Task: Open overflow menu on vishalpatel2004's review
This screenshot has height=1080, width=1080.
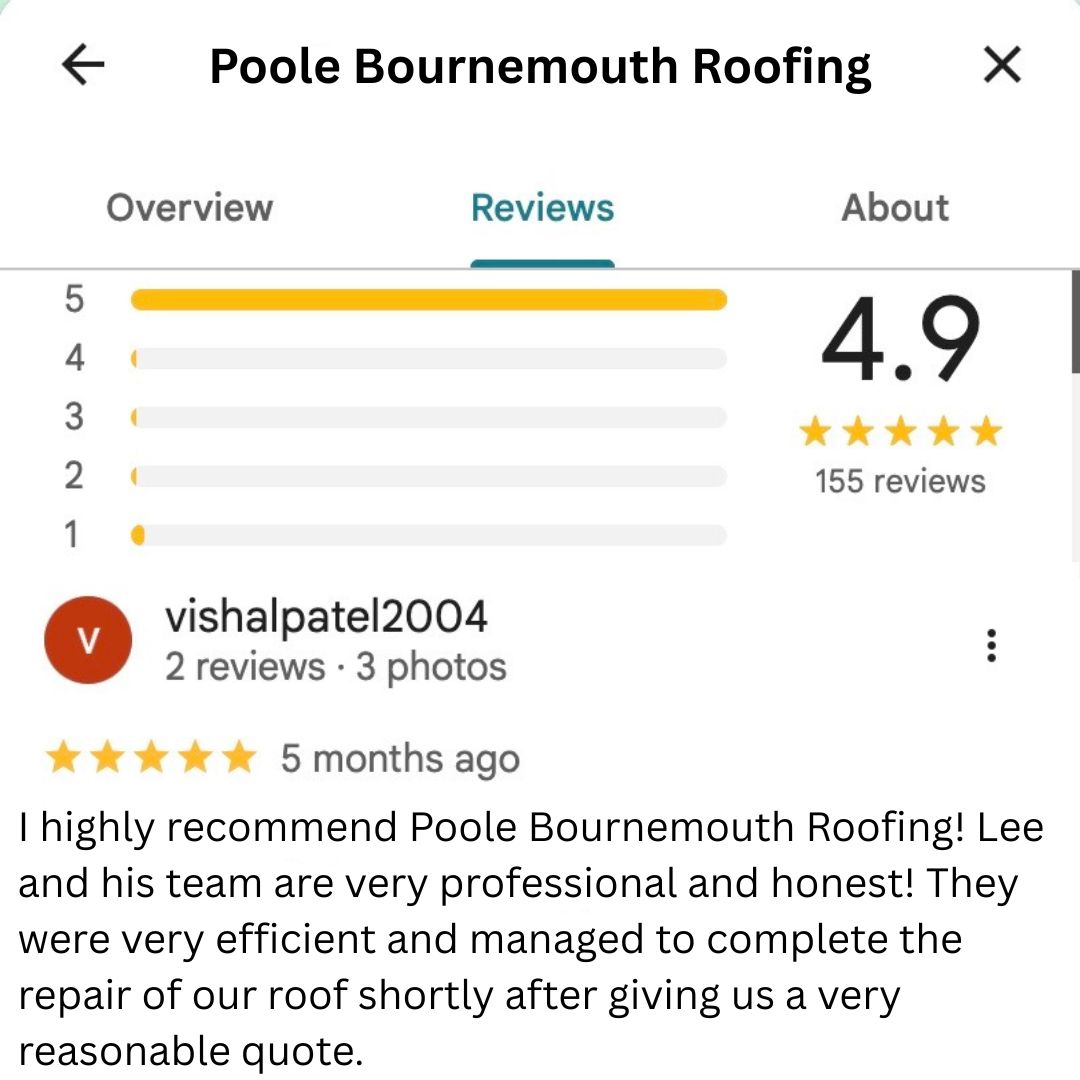Action: [x=991, y=645]
